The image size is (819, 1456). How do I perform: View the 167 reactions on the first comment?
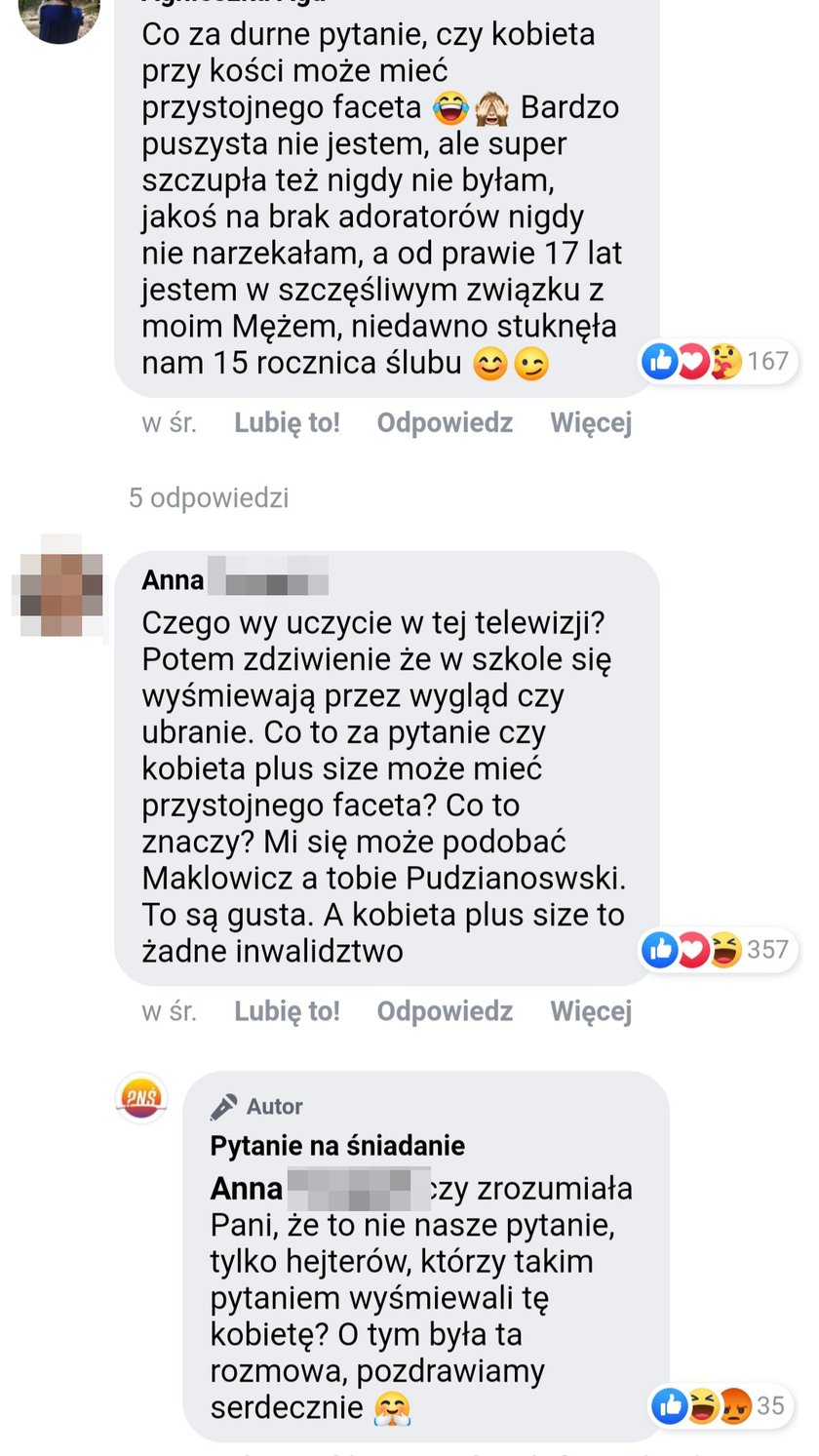pos(720,362)
